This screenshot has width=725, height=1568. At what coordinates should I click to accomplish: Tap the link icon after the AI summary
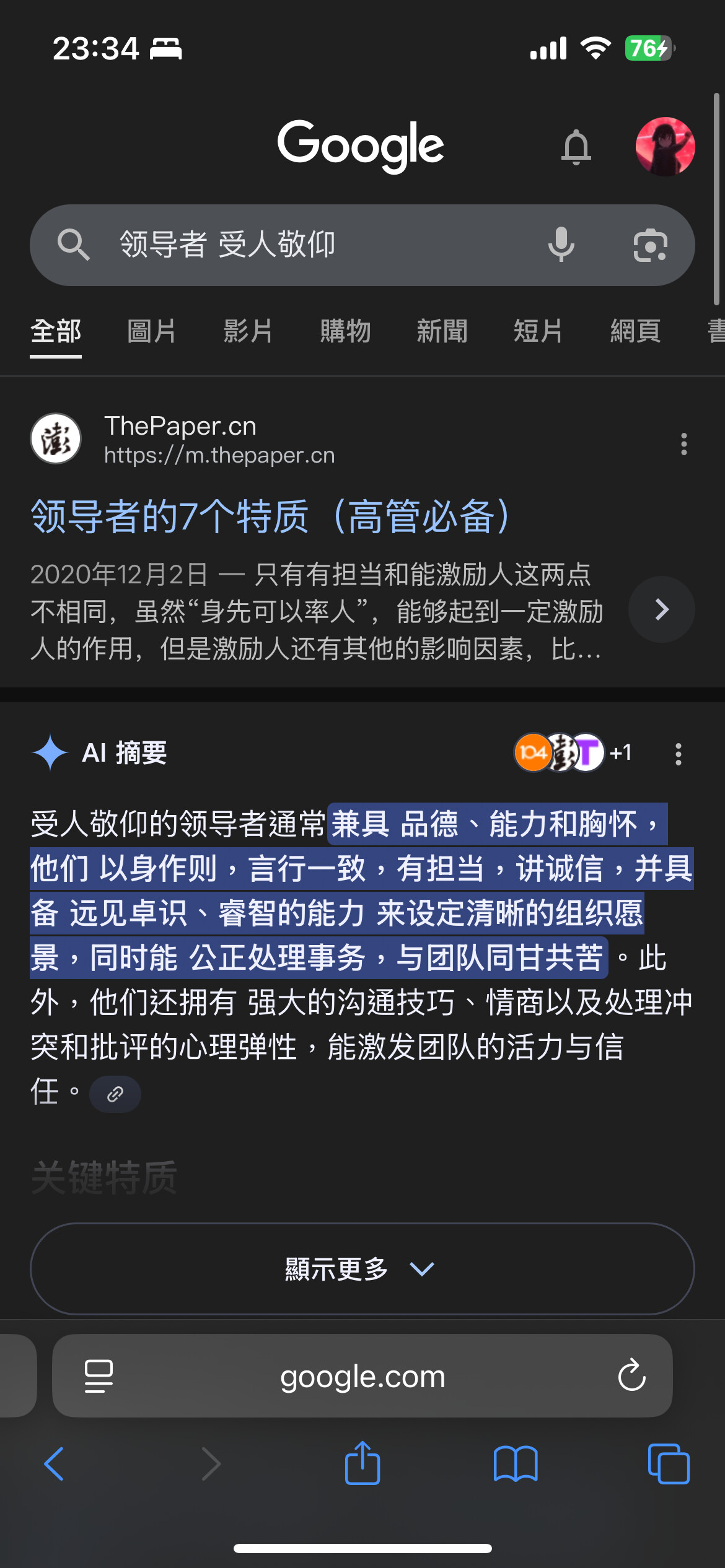(115, 1094)
